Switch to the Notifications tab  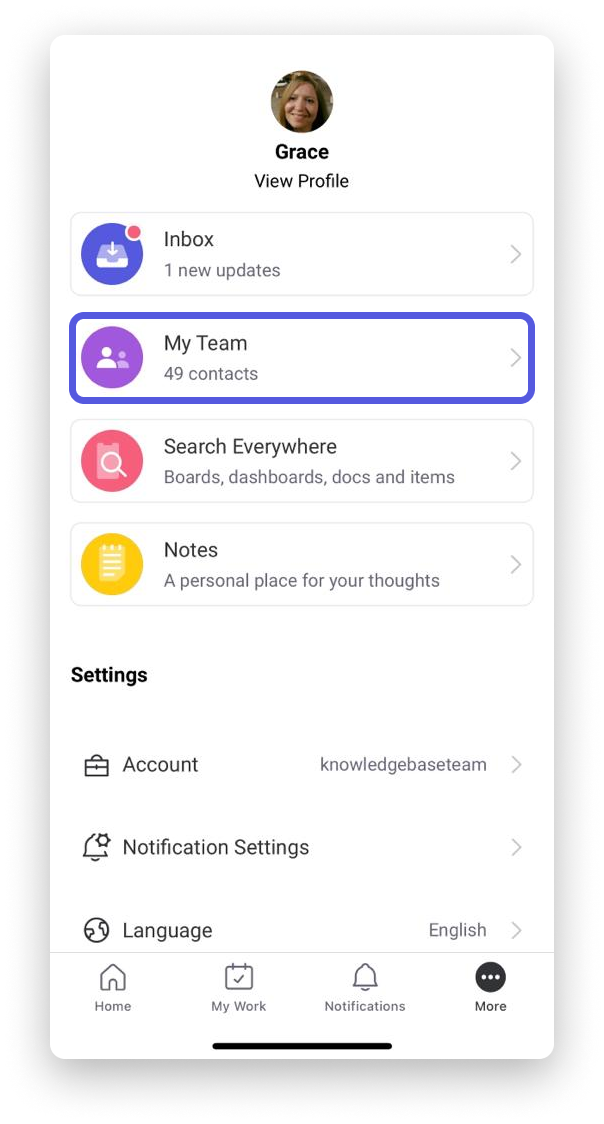[365, 987]
